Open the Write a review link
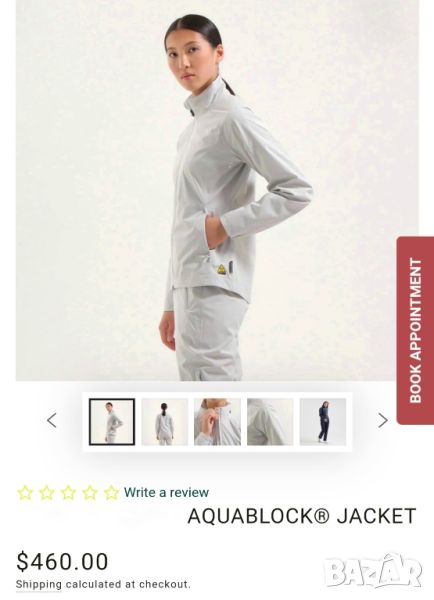Image resolution: width=434 pixels, height=600 pixels. [166, 492]
